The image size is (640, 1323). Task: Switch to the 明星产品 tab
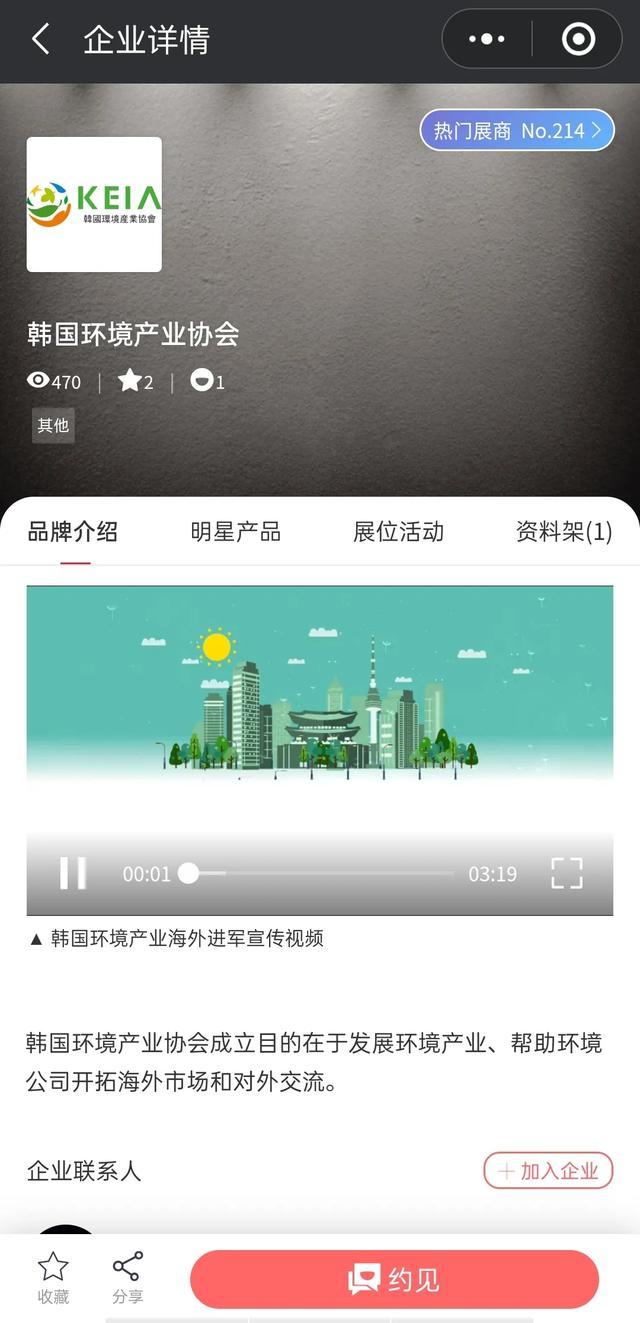pyautogui.click(x=236, y=532)
